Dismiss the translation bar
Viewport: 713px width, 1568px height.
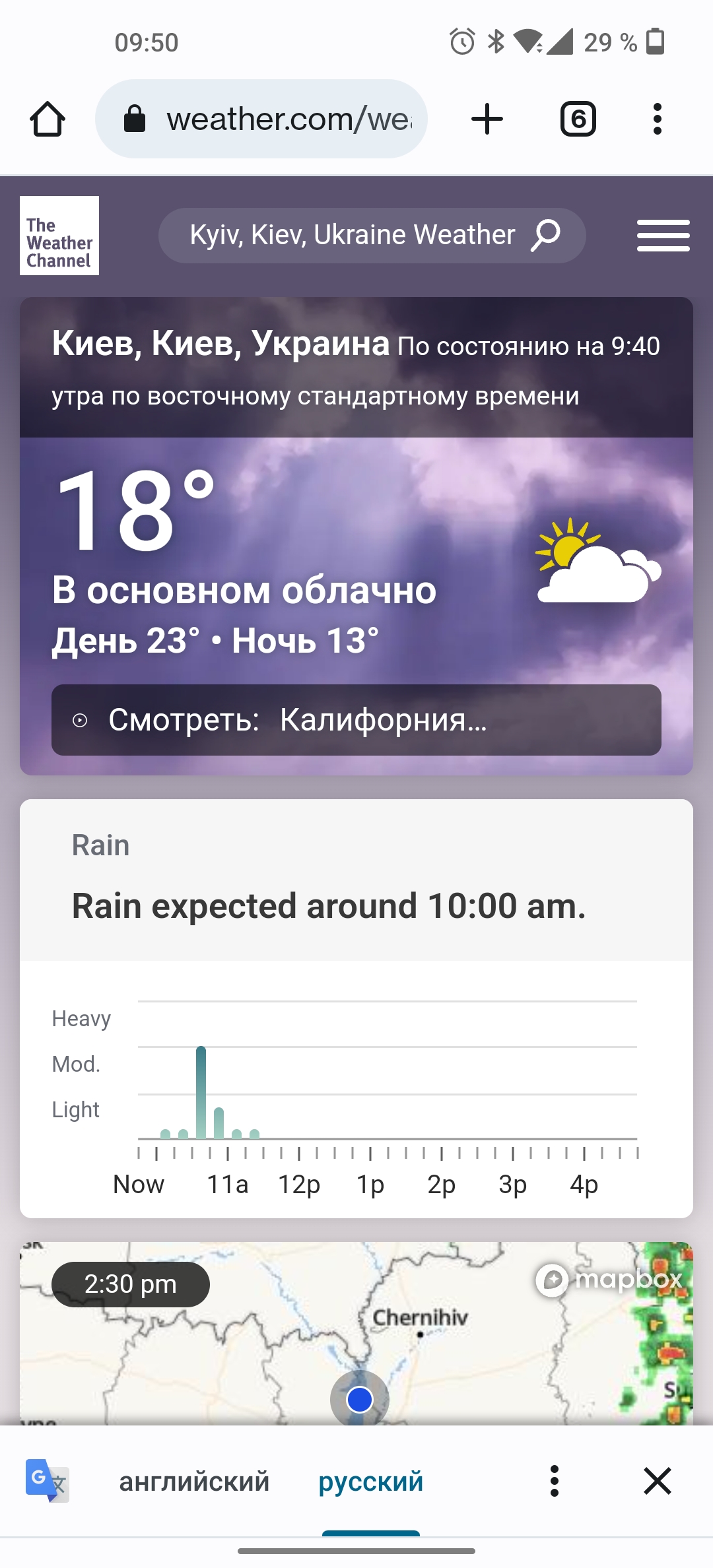658,1482
